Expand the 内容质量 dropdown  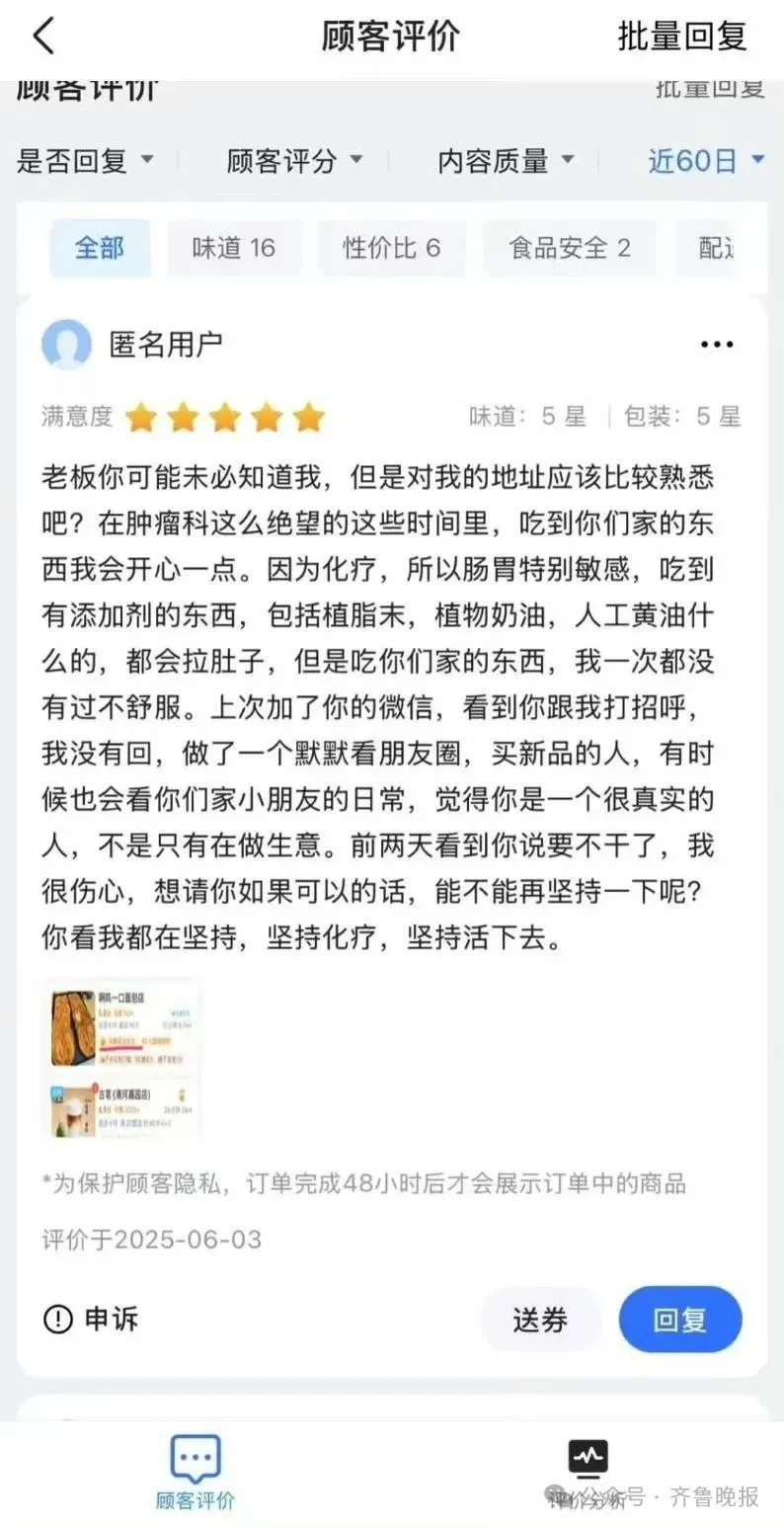507,160
